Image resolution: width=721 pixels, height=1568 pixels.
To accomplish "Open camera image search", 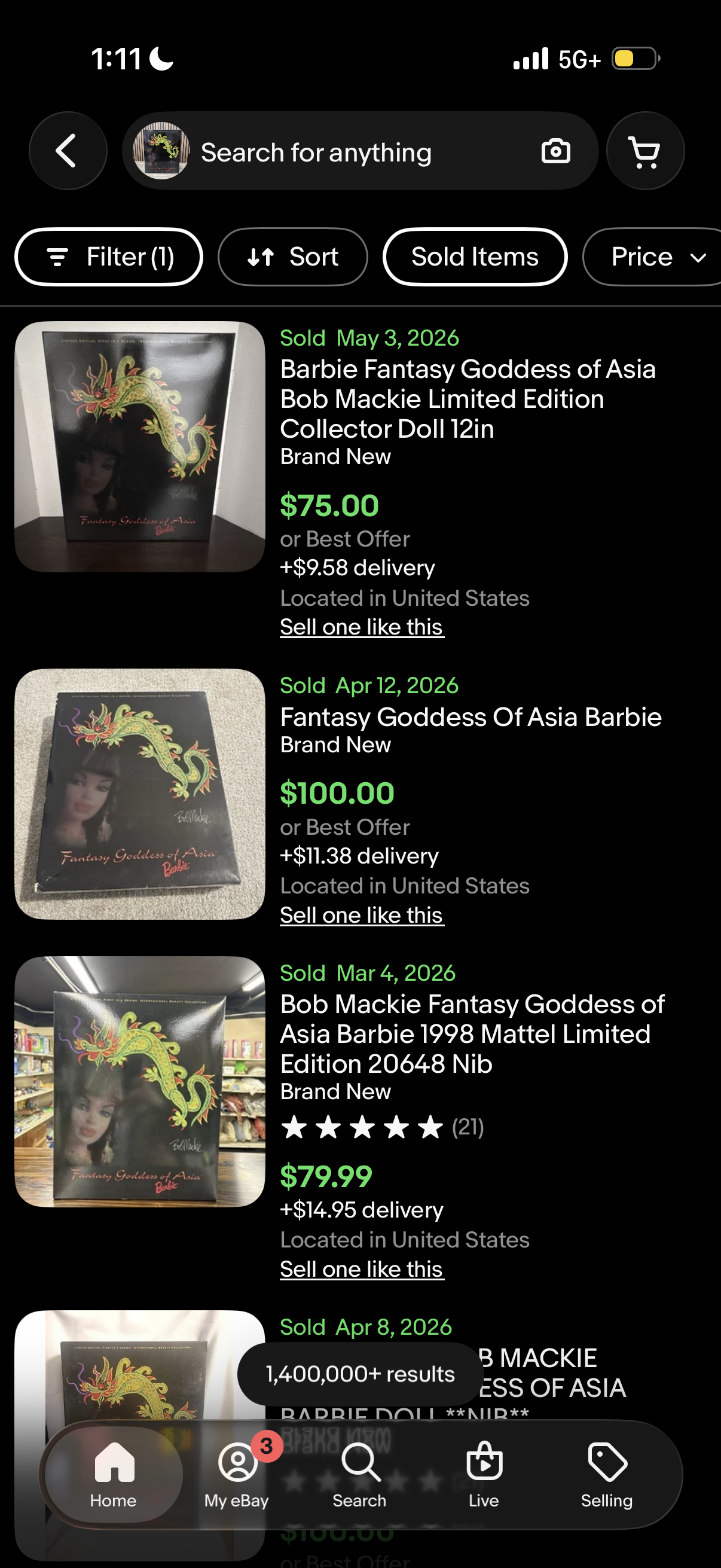I will (x=555, y=151).
